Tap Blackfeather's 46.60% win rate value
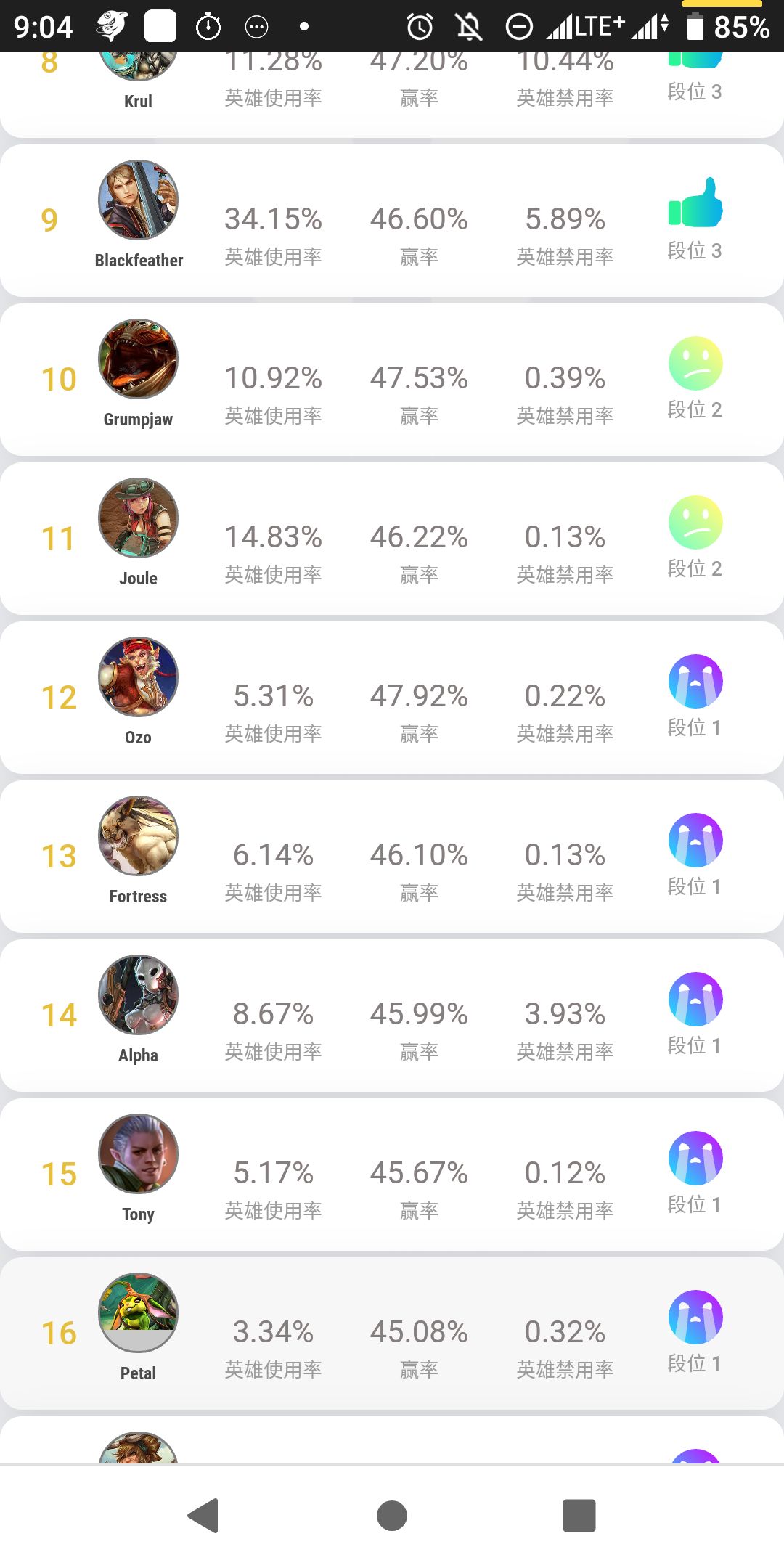The height and width of the screenshot is (1568, 784). [x=419, y=218]
